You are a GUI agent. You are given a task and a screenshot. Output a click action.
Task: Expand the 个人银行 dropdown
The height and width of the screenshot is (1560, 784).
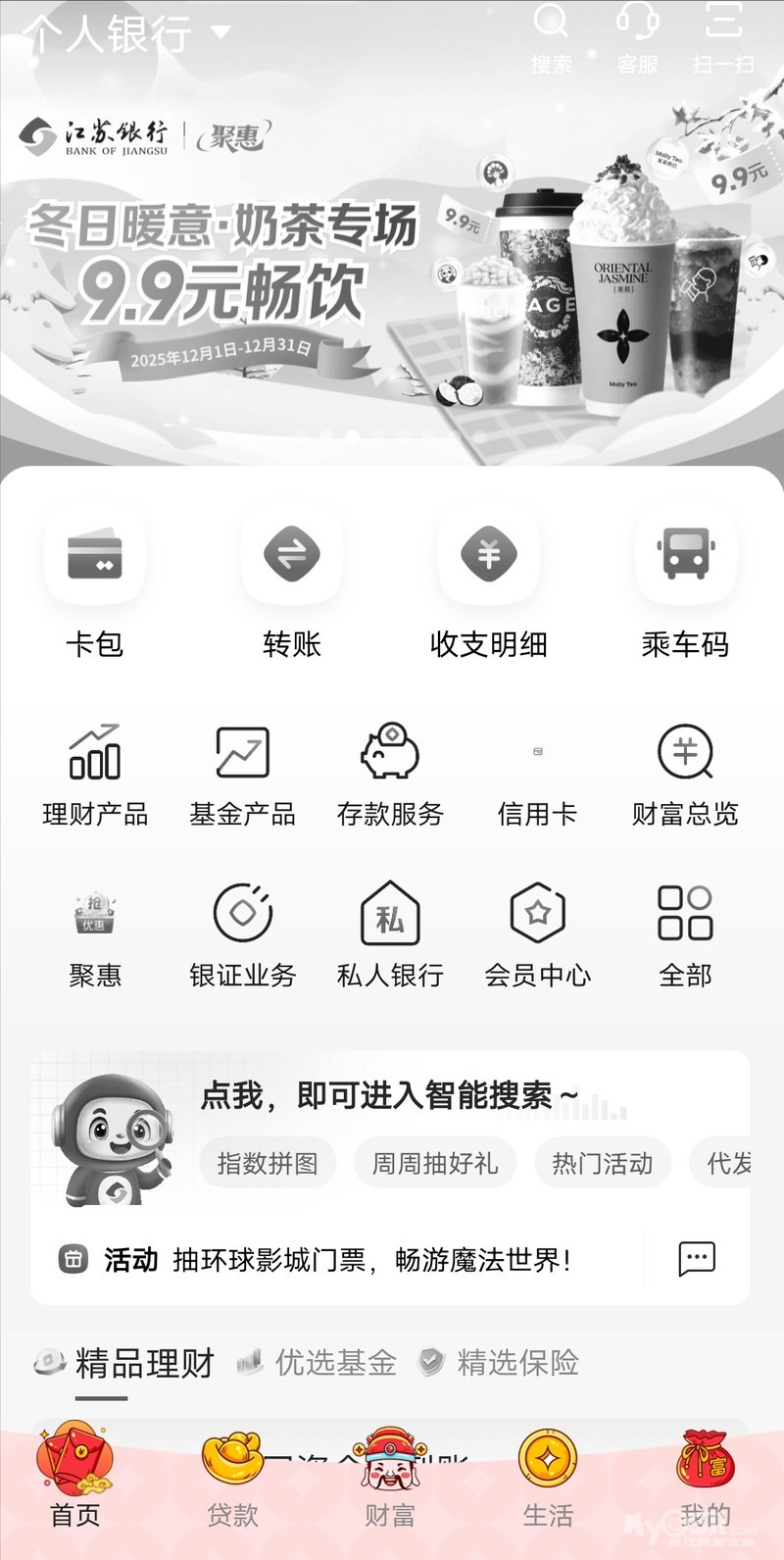[125, 33]
